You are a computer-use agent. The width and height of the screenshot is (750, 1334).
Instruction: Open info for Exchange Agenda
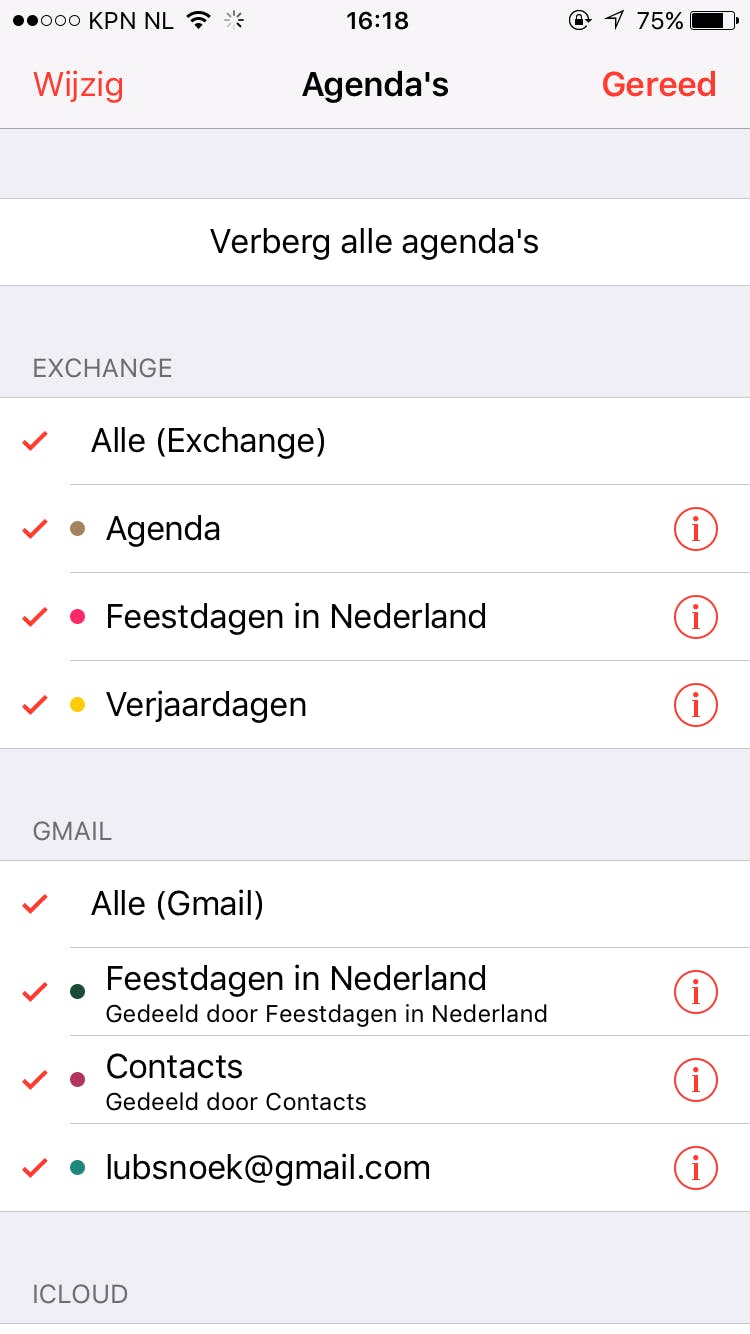(695, 529)
